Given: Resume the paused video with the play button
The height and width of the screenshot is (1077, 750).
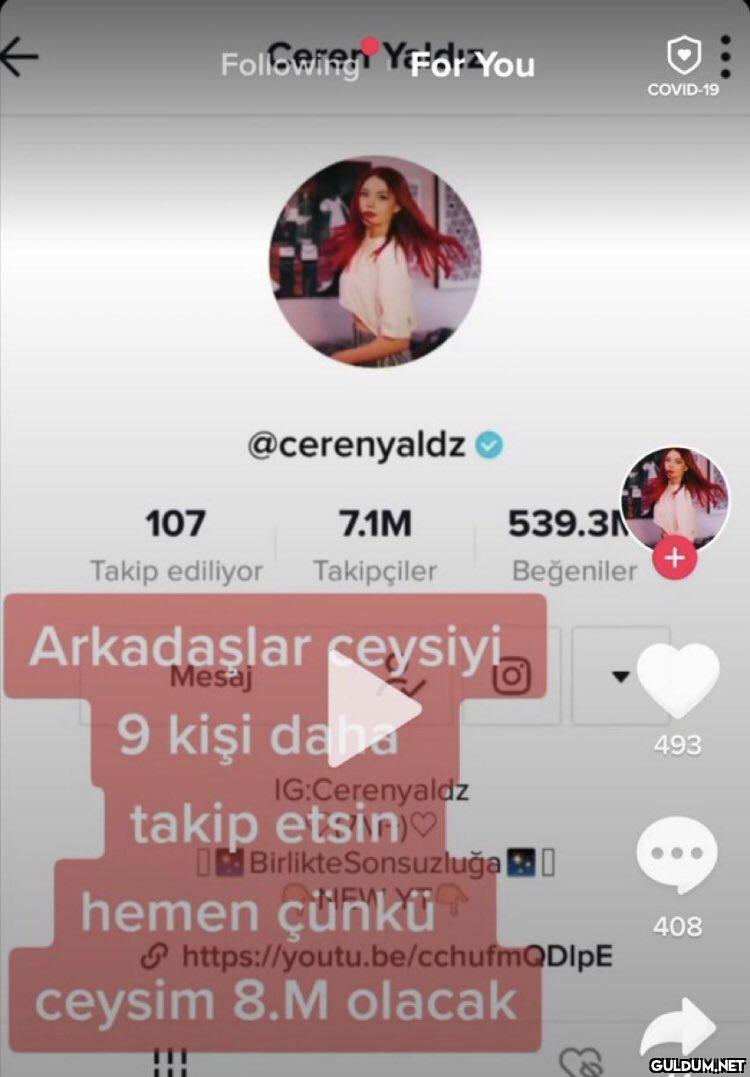Looking at the screenshot, I should (373, 707).
